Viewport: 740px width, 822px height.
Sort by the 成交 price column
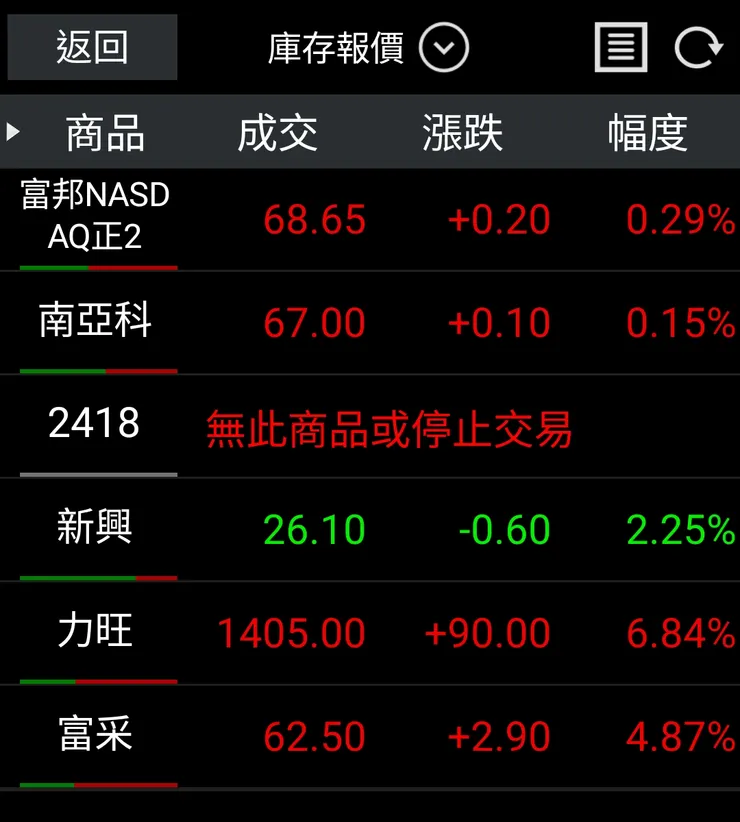pos(277,131)
